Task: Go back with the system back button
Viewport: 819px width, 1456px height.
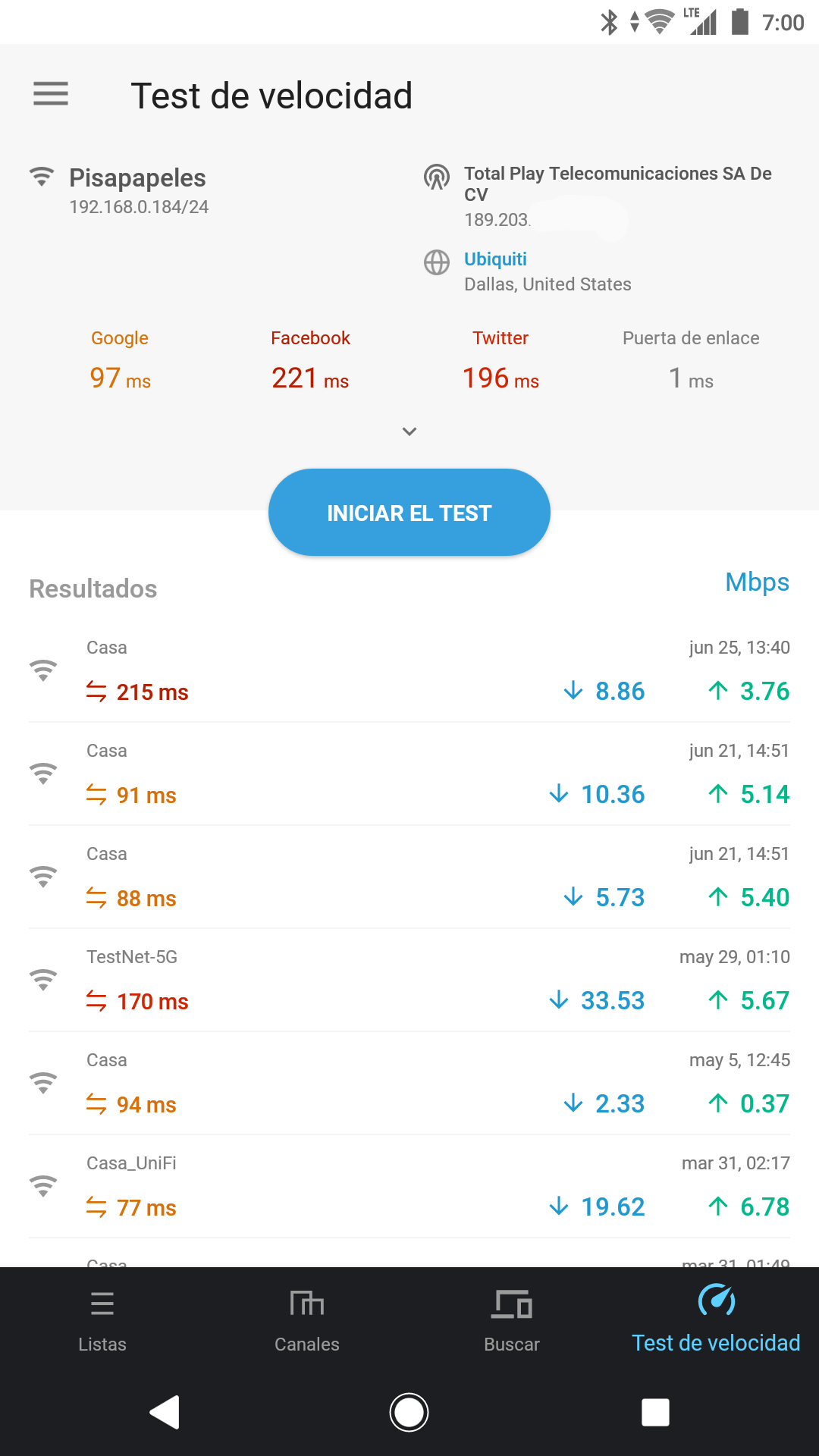Action: pyautogui.click(x=165, y=1412)
